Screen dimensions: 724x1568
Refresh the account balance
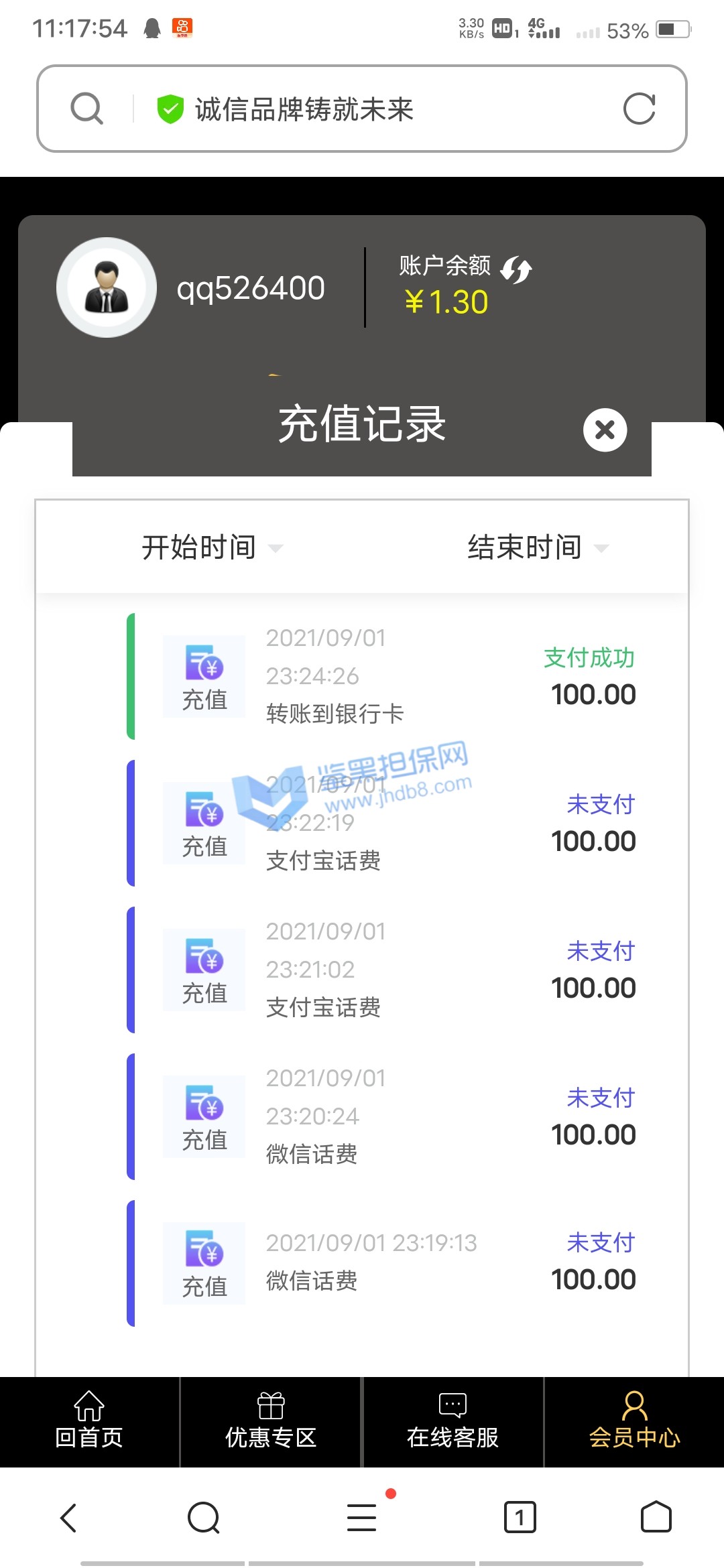tap(516, 270)
